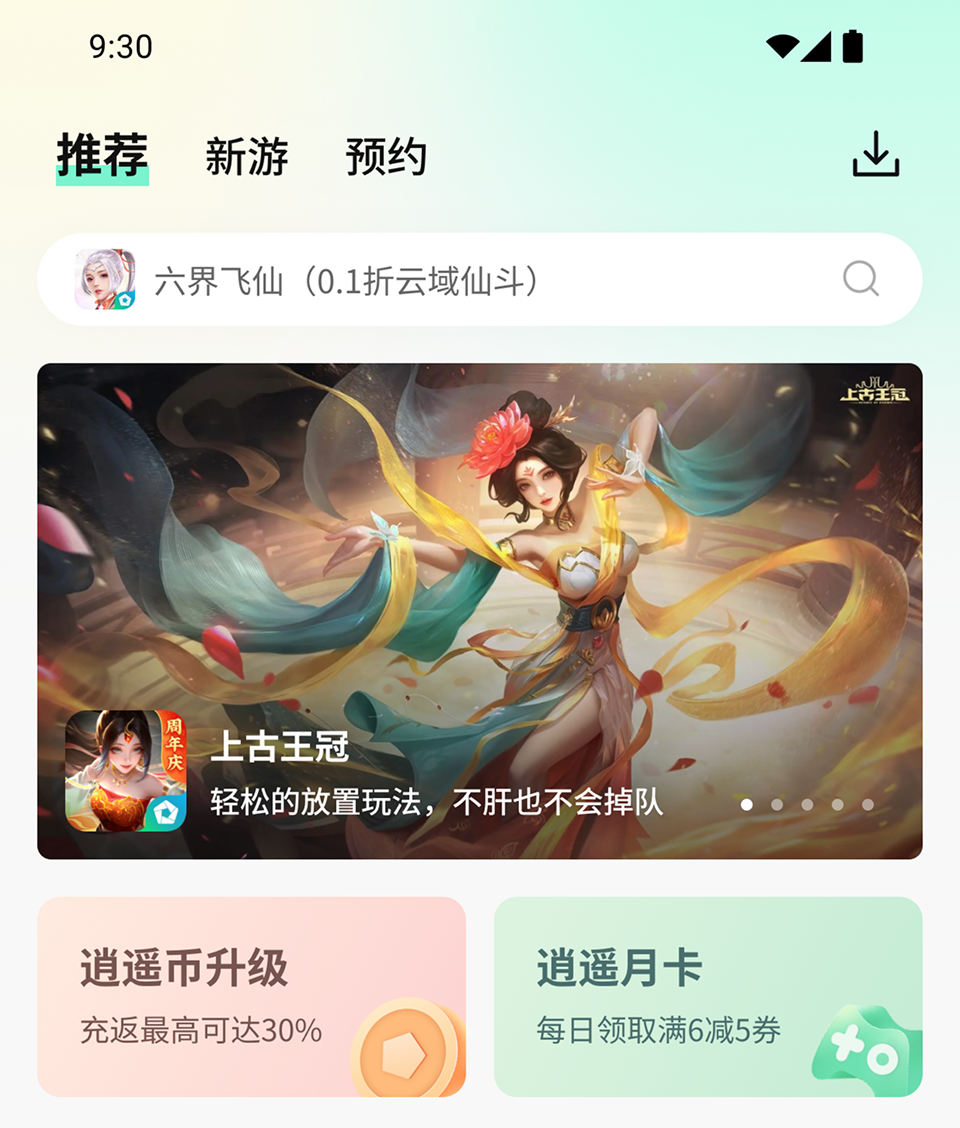Open the 逍遥币升级 card
This screenshot has height=1128, width=960.
[x=251, y=996]
